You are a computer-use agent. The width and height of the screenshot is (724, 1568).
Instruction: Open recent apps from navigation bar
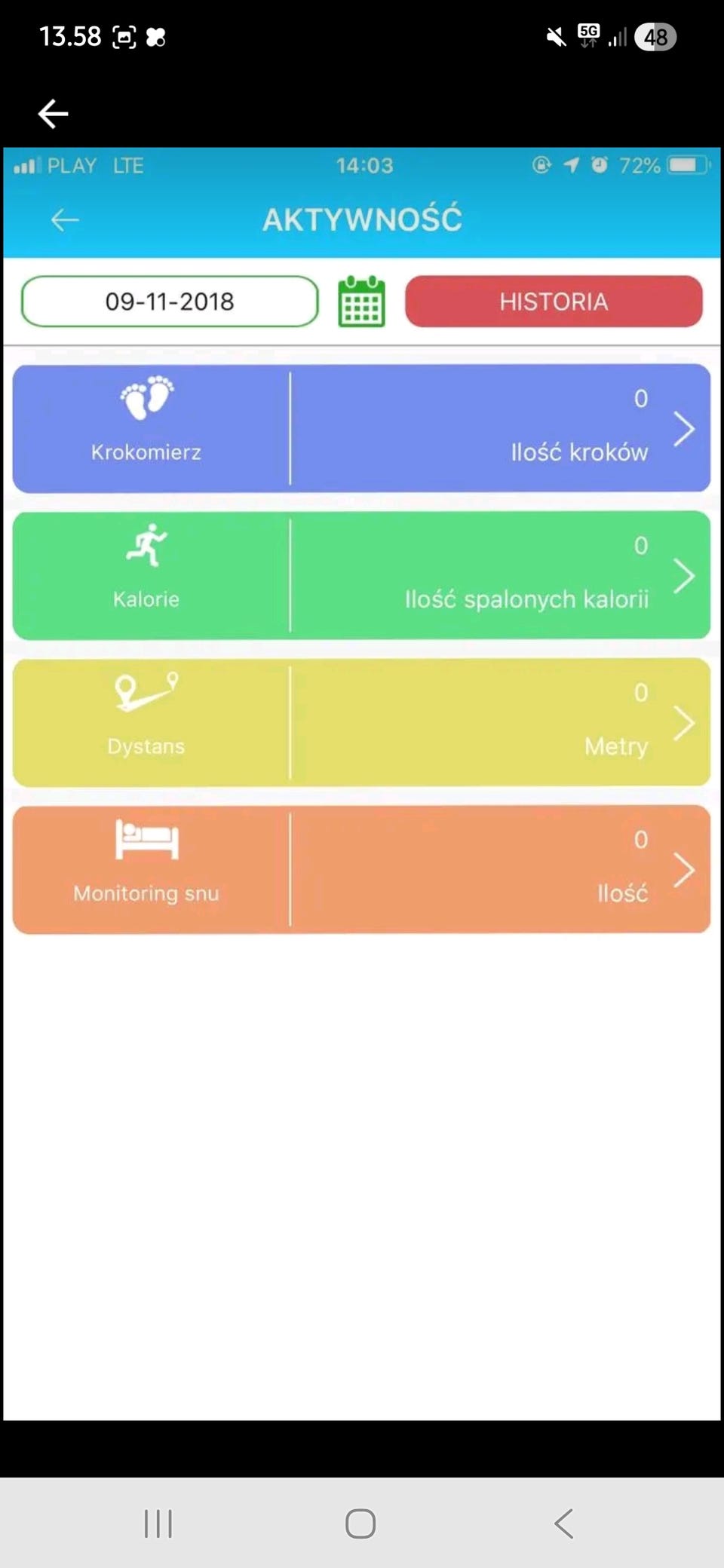coord(158,1524)
